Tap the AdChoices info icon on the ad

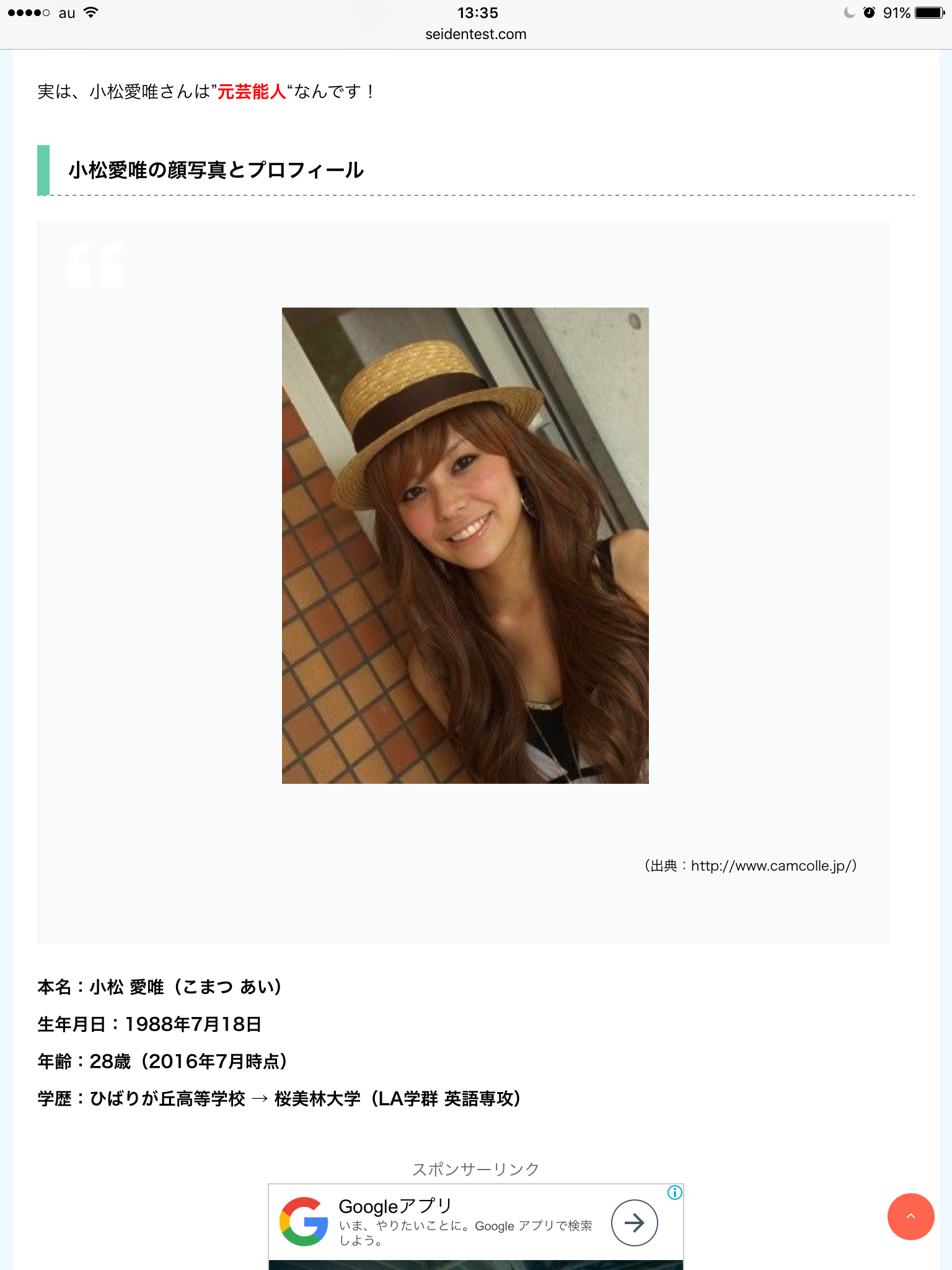point(674,1192)
